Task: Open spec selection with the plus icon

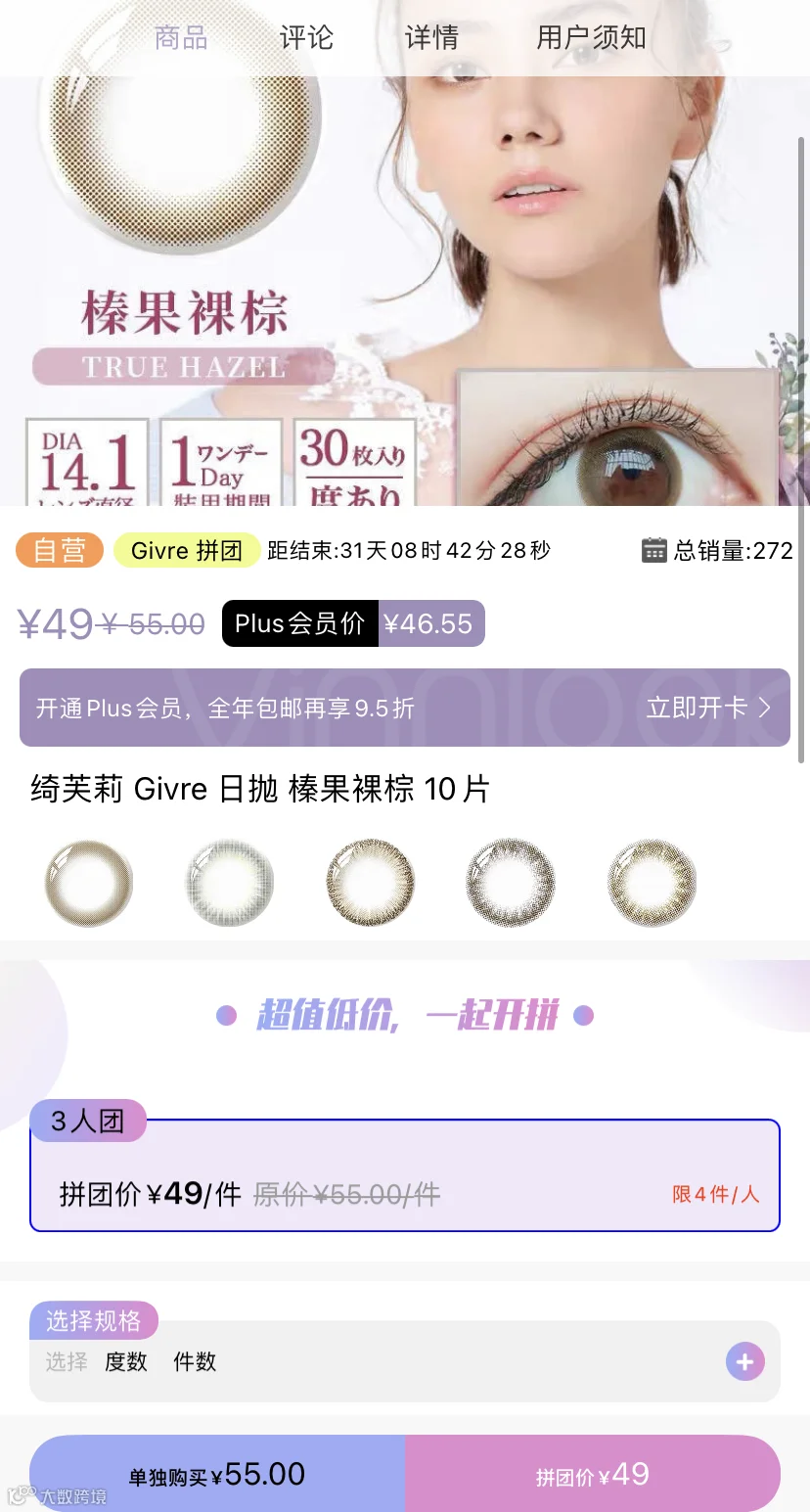Action: tap(744, 1361)
